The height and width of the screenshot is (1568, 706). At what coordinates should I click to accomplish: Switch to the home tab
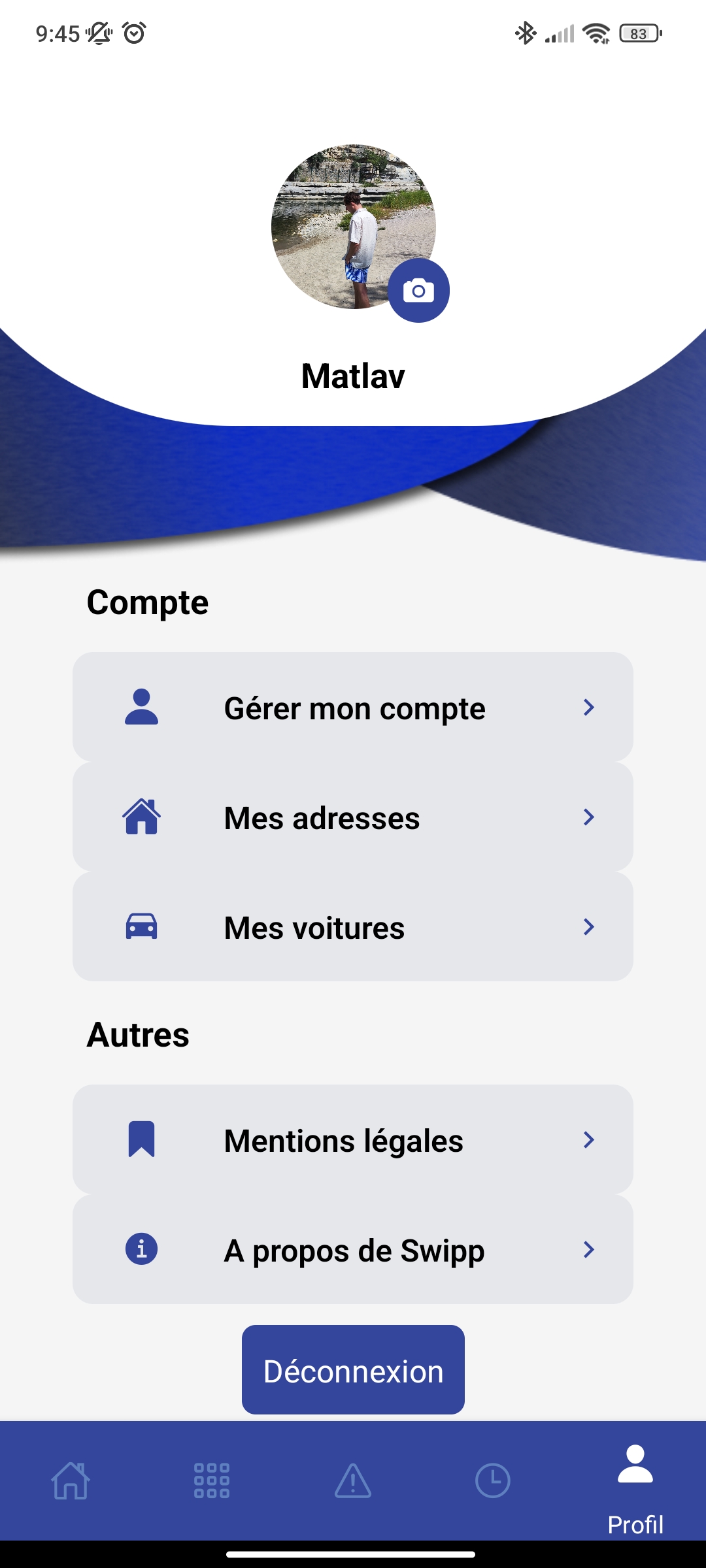(x=71, y=1480)
